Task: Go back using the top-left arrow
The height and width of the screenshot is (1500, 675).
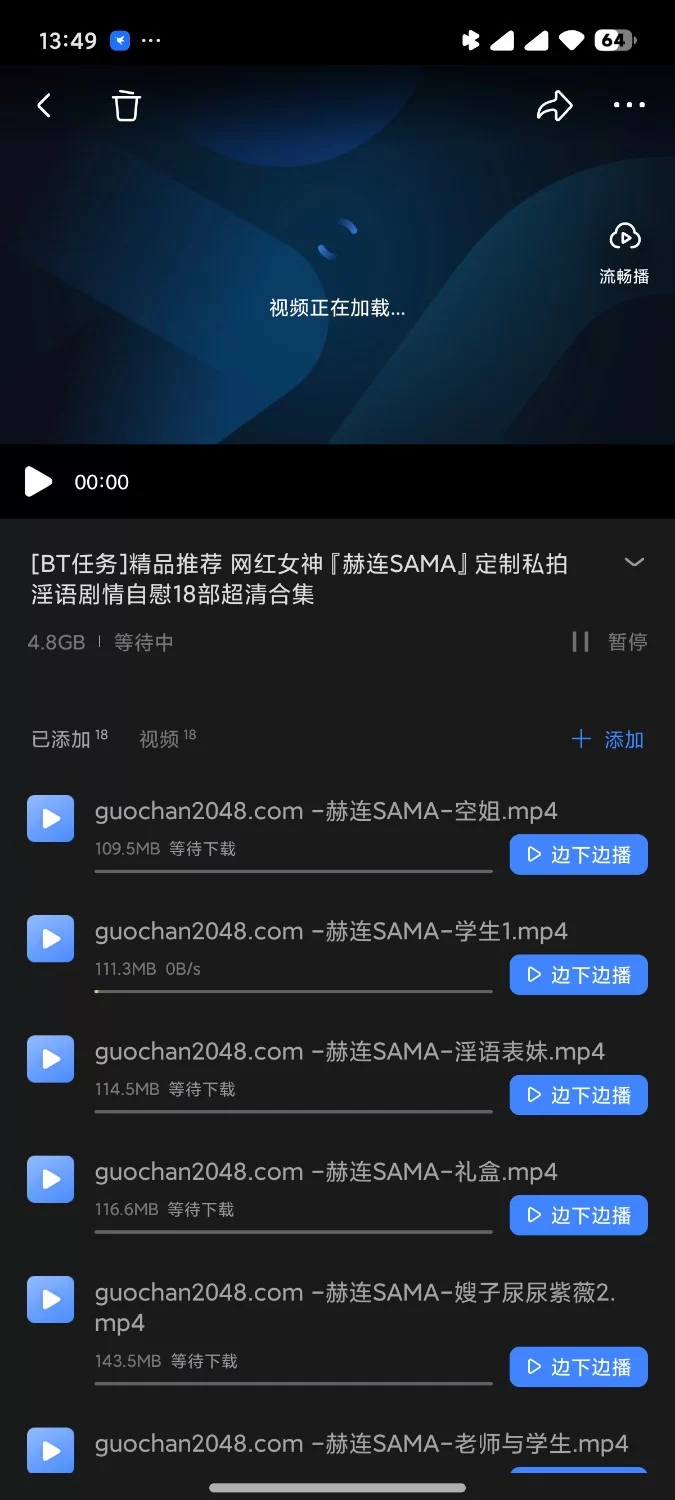Action: click(44, 106)
